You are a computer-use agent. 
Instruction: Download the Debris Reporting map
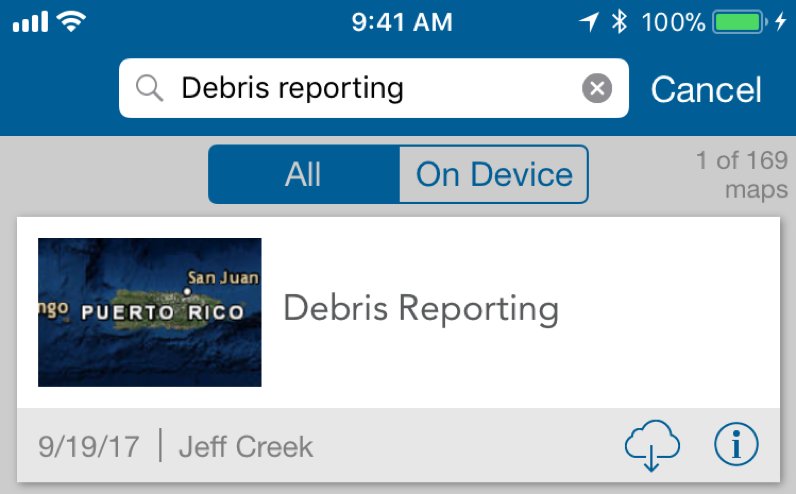click(652, 446)
